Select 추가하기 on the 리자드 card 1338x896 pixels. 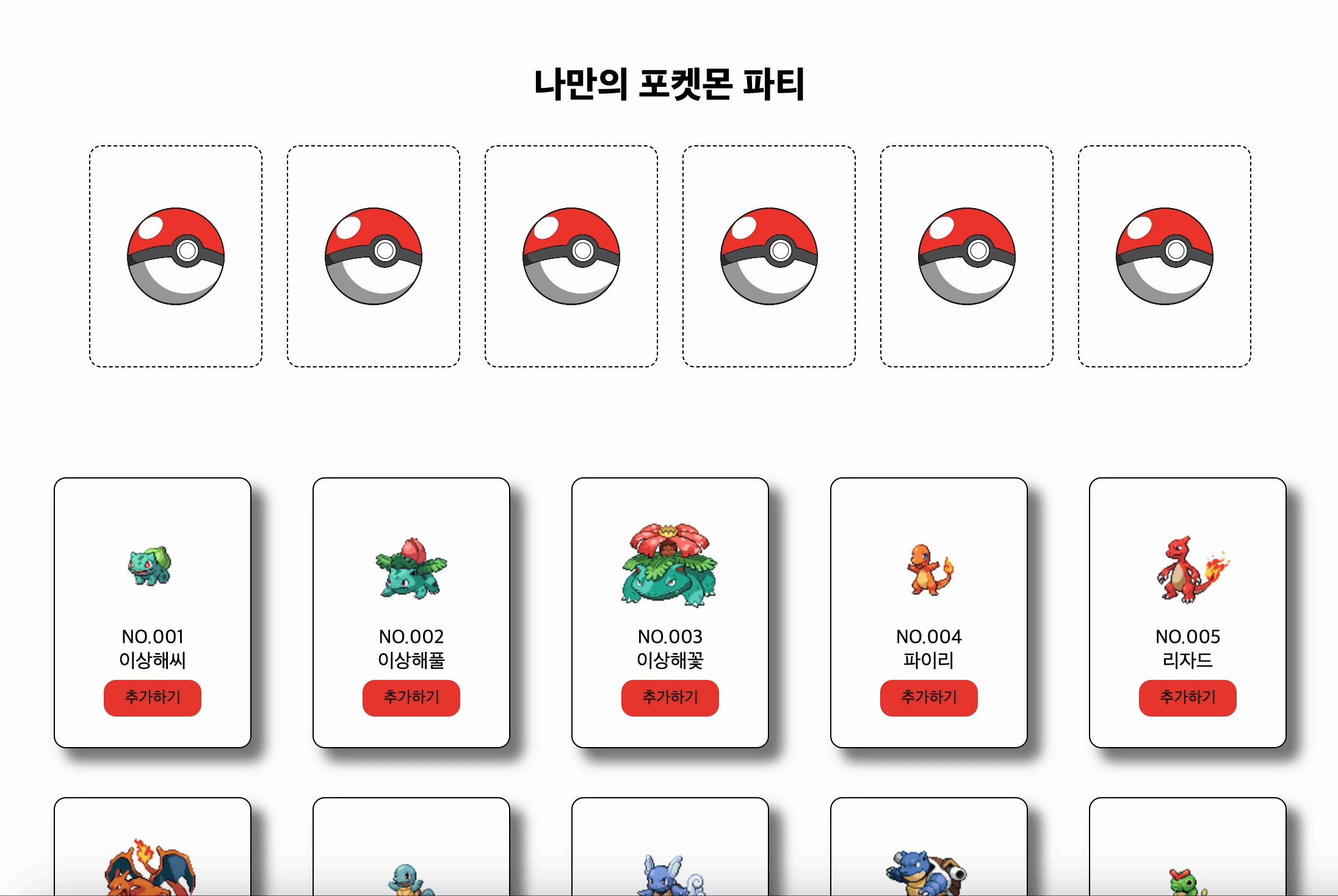point(1187,698)
